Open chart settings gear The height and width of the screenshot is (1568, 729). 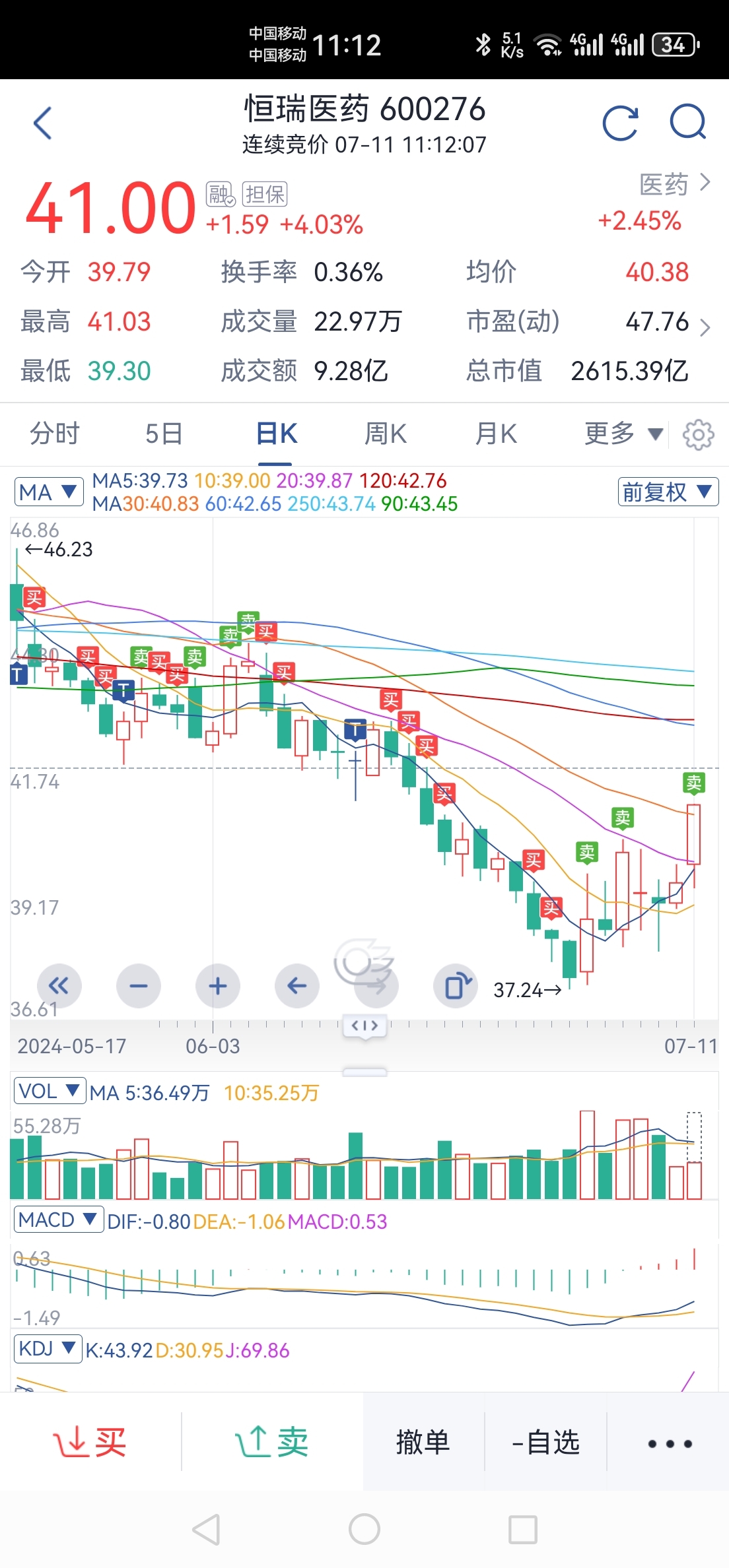coord(698,435)
